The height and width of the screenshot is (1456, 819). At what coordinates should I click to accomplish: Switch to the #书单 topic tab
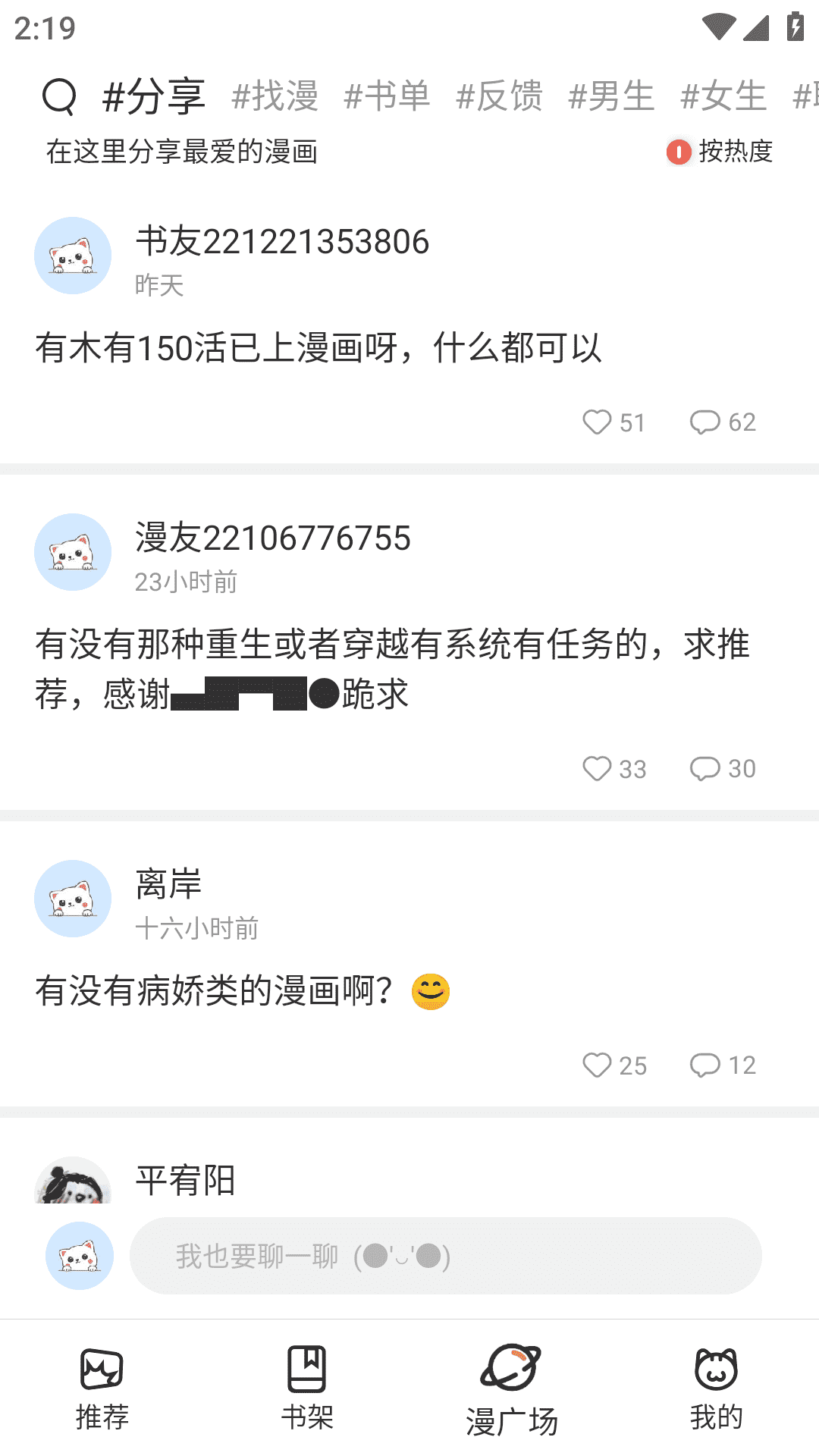pos(387,96)
